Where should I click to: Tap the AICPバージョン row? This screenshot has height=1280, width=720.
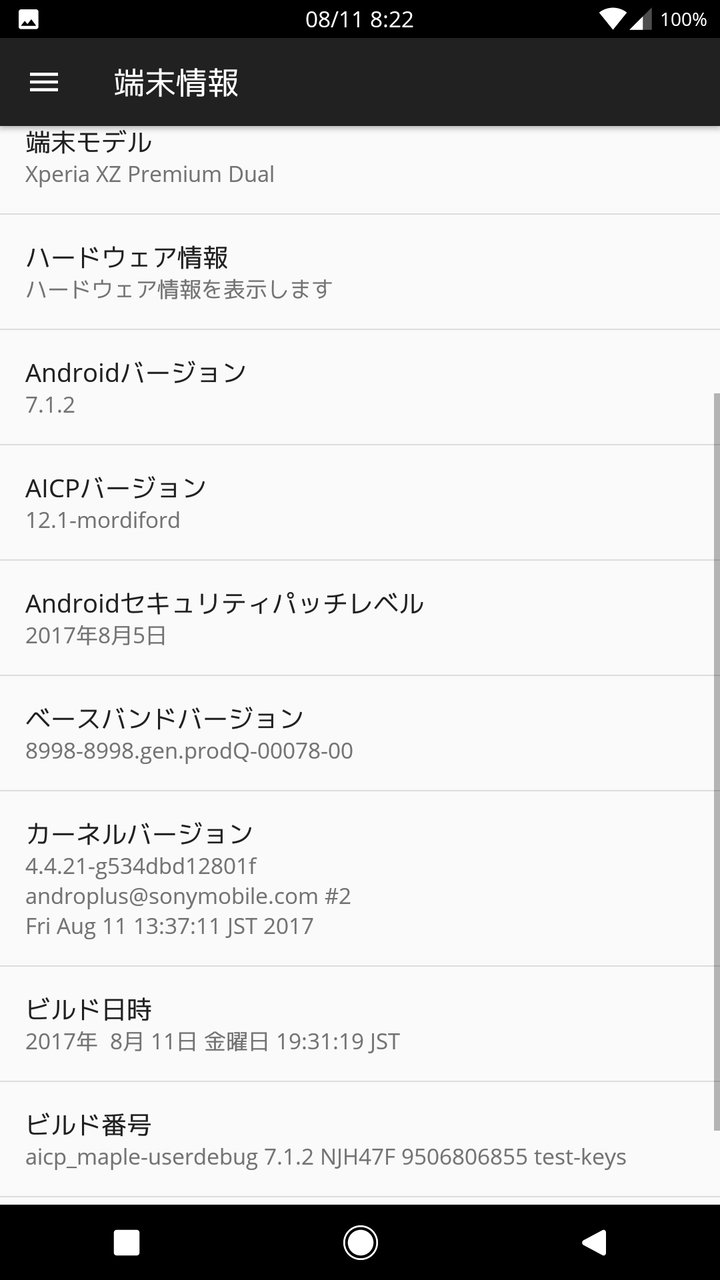coord(360,502)
